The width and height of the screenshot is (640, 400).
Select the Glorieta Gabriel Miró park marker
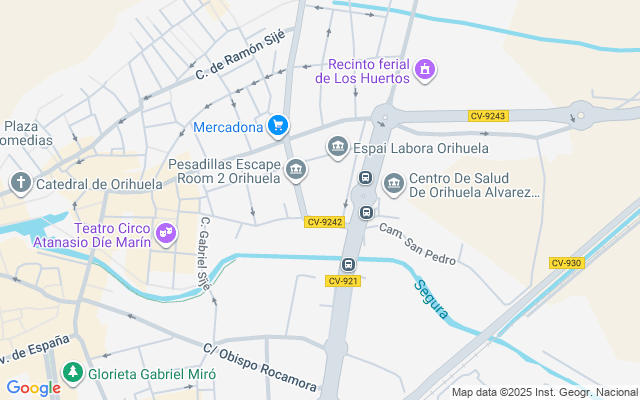pyautogui.click(x=72, y=373)
